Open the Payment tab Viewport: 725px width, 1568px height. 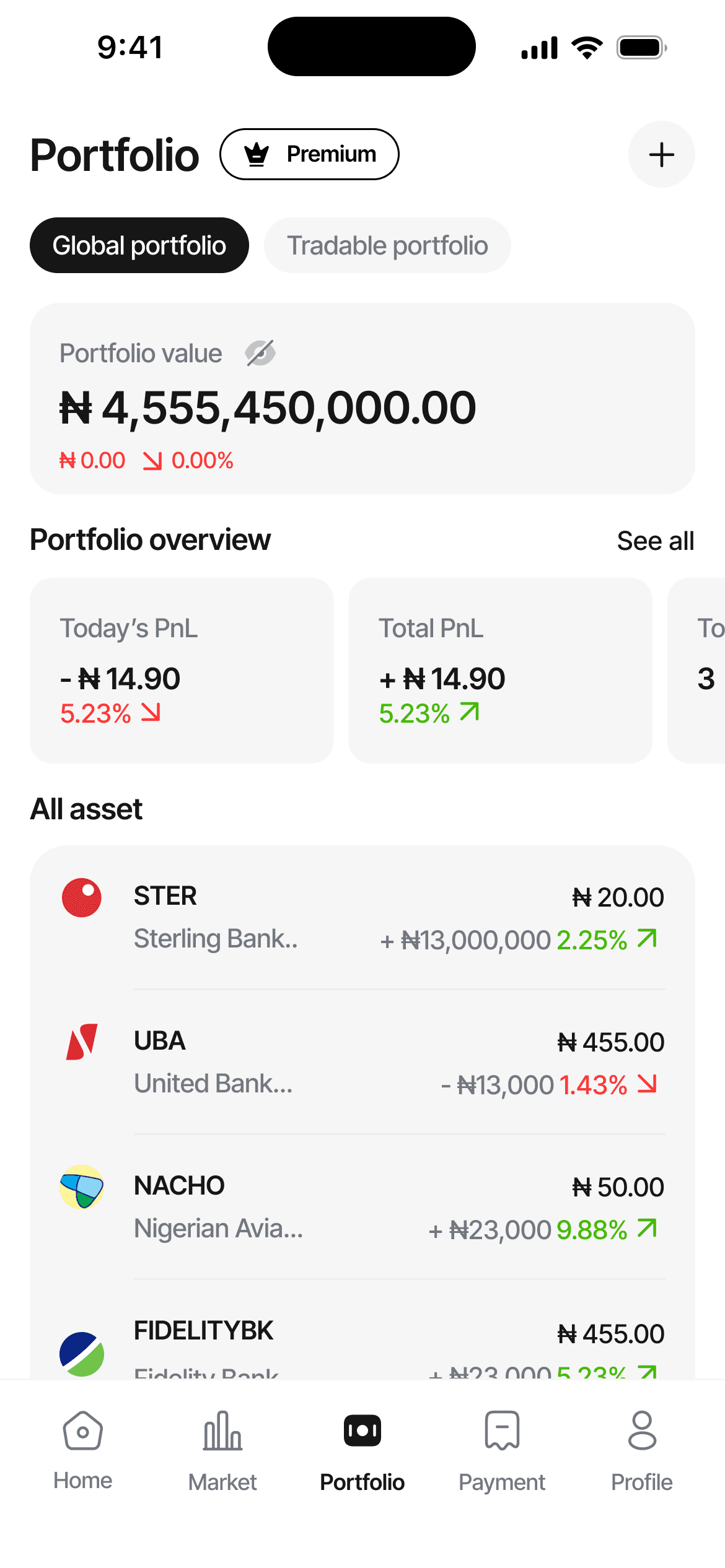pos(502,1449)
